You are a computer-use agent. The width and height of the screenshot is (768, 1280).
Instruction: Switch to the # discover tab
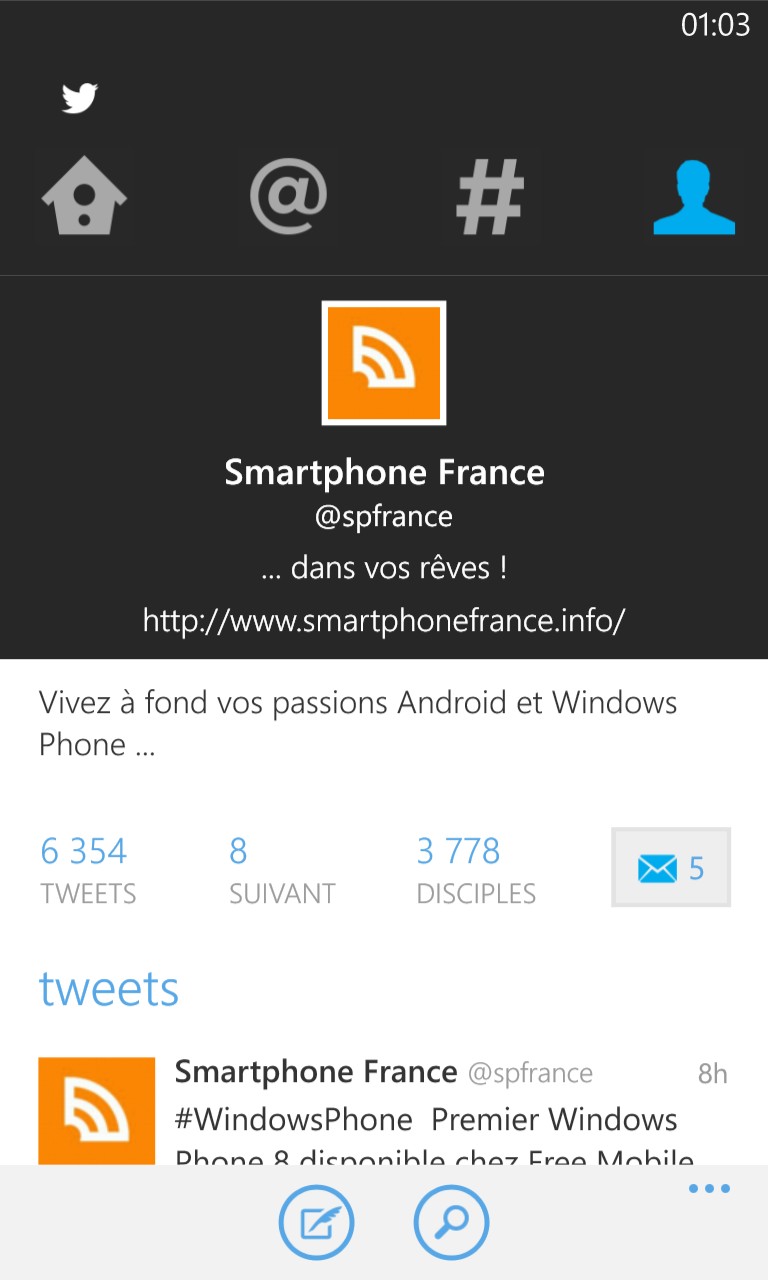click(x=490, y=196)
